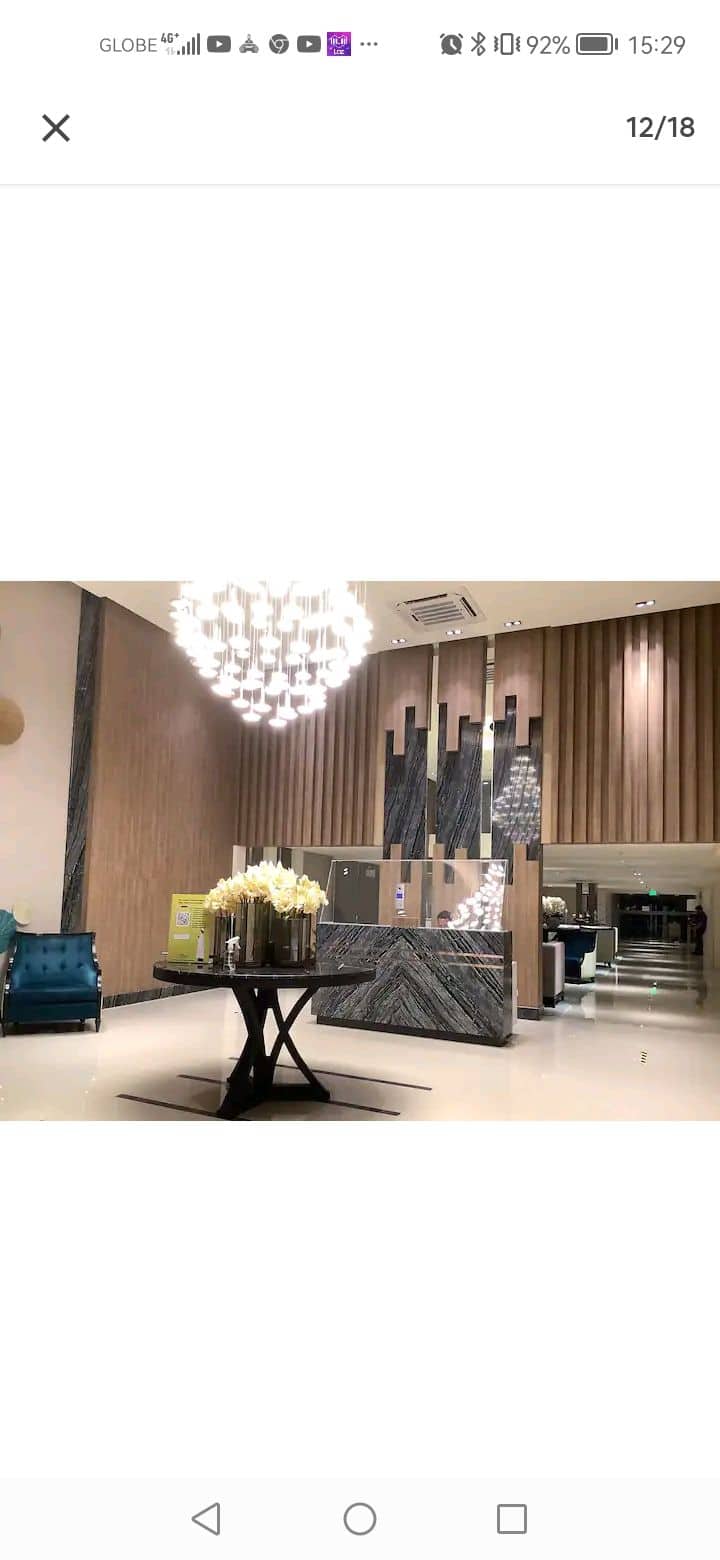Image resolution: width=720 pixels, height=1560 pixels.
Task: Go to the home screen
Action: tap(360, 1519)
